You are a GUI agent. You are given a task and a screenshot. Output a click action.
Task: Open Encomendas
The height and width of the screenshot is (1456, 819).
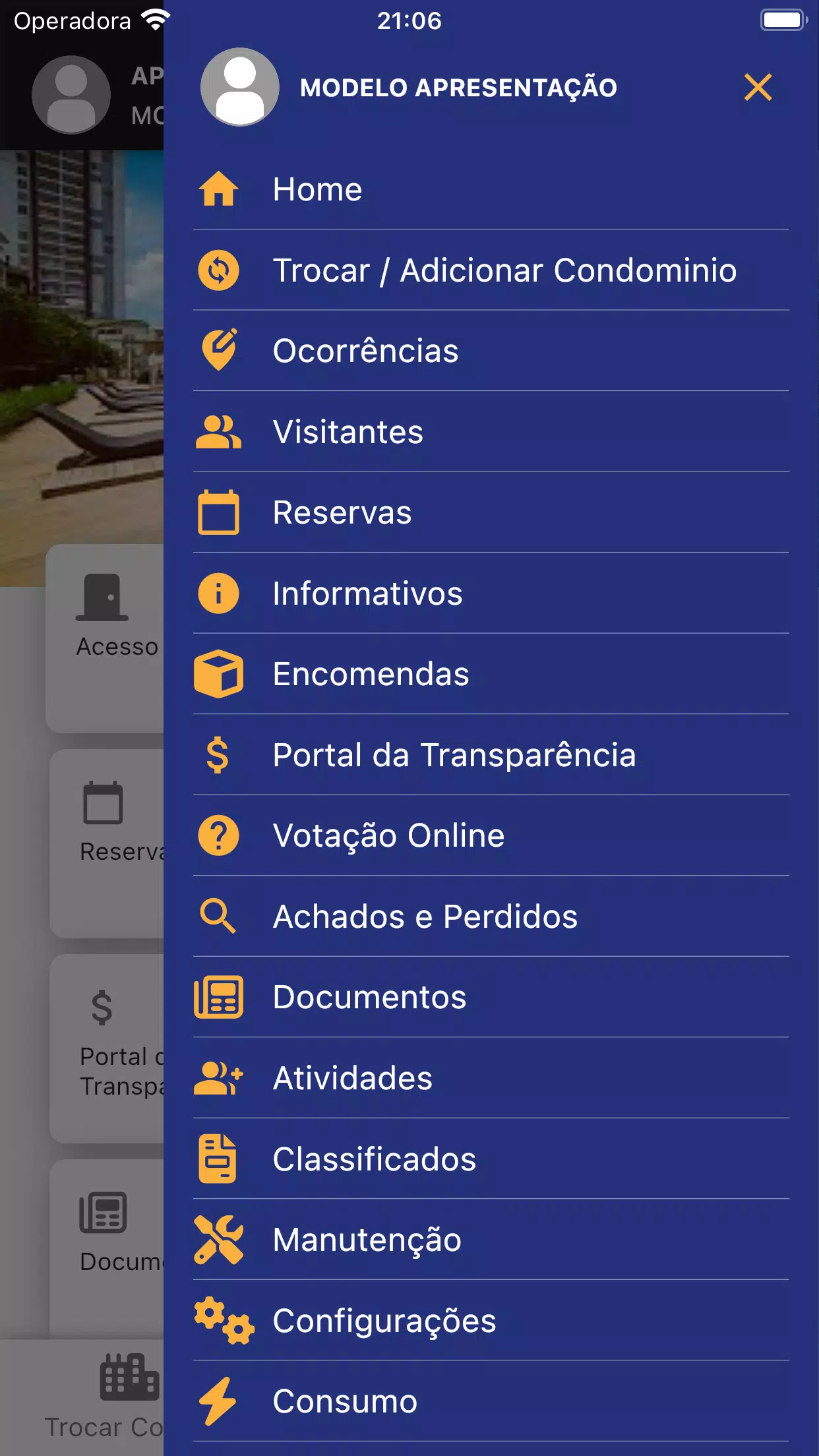click(491, 674)
